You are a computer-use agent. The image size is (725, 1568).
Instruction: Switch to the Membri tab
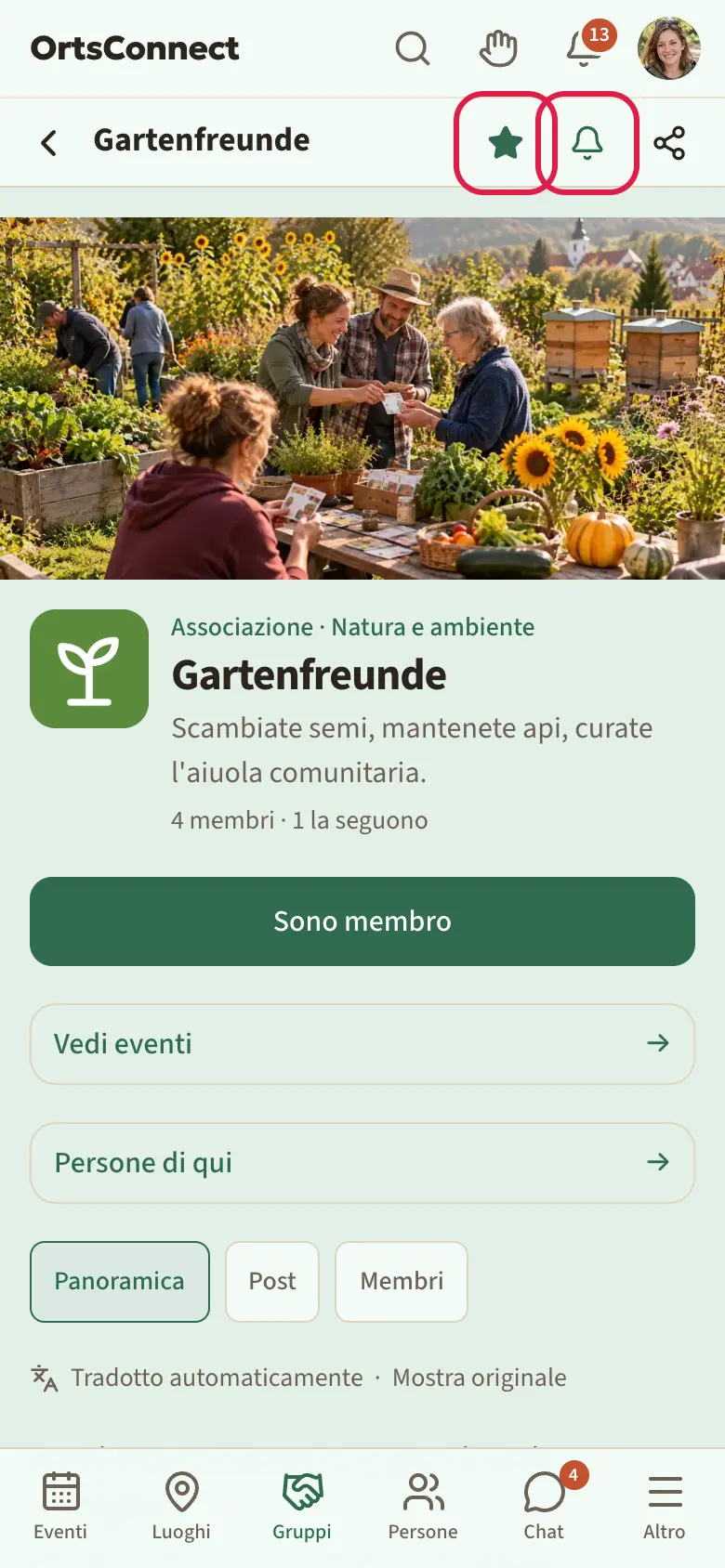point(402,1282)
